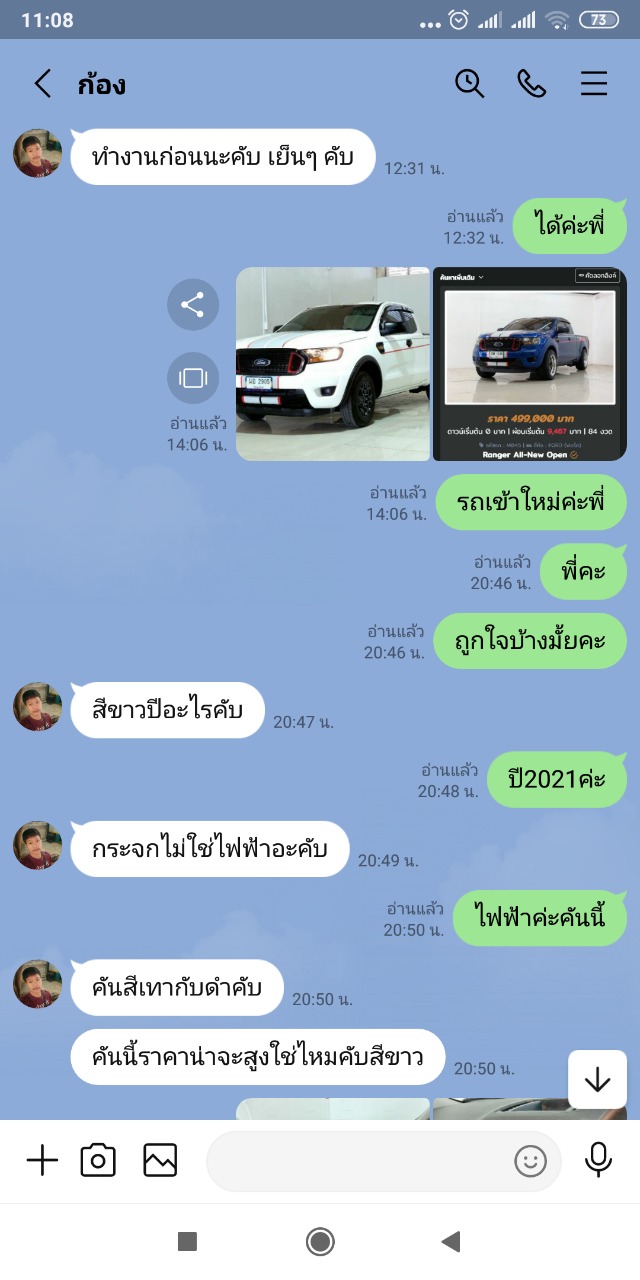Image resolution: width=640 pixels, height=1280 pixels.
Task: Pick an image from the gallery
Action: [x=160, y=1160]
